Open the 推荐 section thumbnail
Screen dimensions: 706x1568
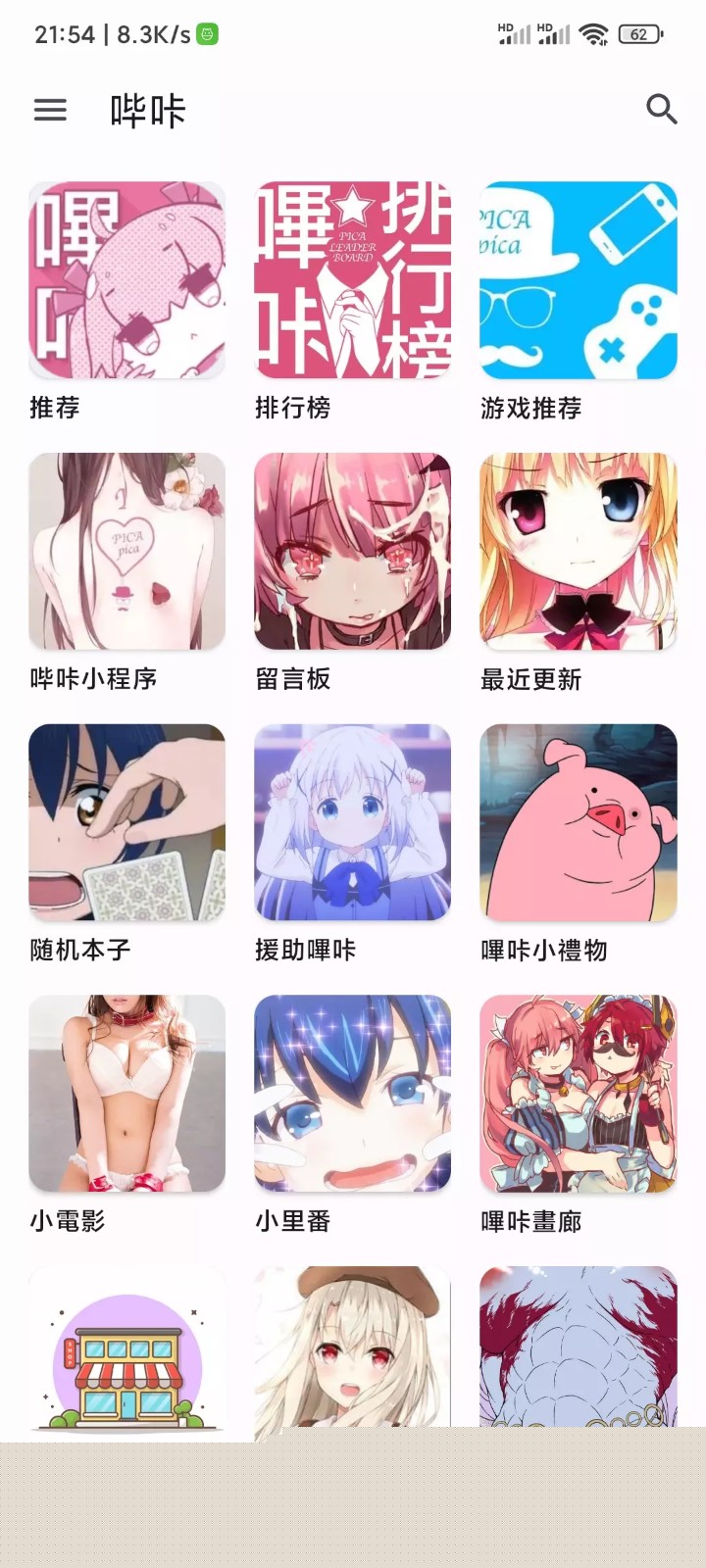click(x=126, y=280)
